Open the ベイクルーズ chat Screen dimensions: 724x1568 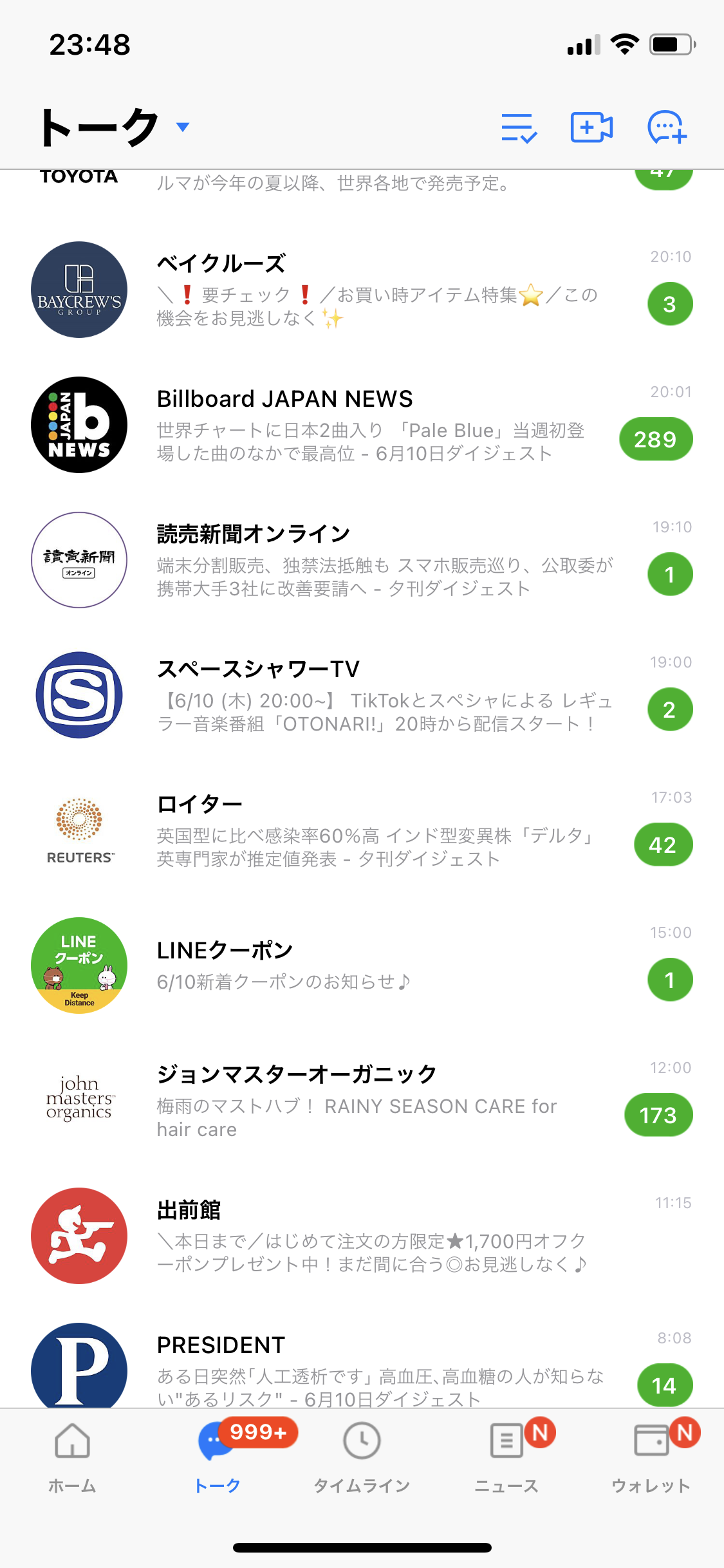pyautogui.click(x=362, y=290)
